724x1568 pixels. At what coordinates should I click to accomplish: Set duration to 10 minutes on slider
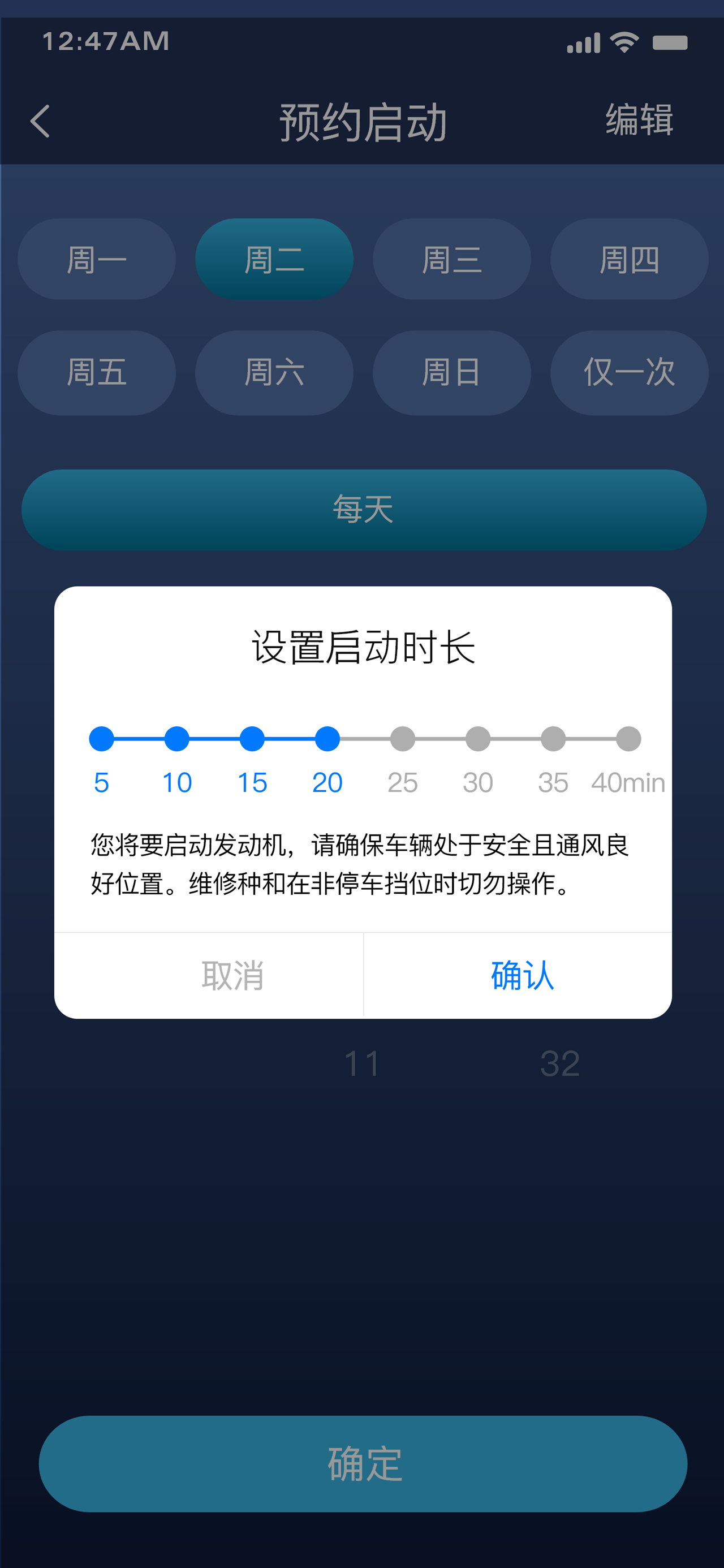[176, 738]
